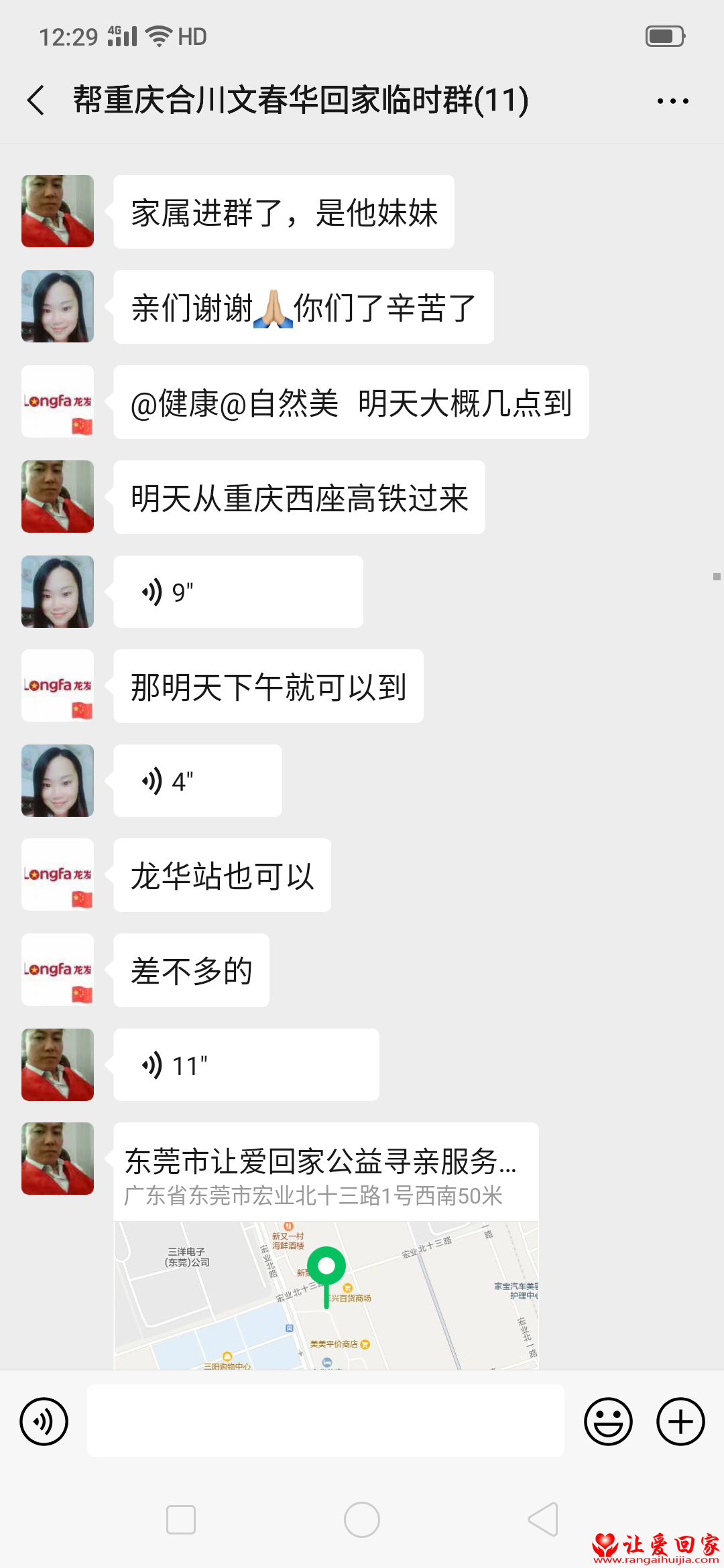
Task: Open group chat options menu
Action: [x=672, y=101]
